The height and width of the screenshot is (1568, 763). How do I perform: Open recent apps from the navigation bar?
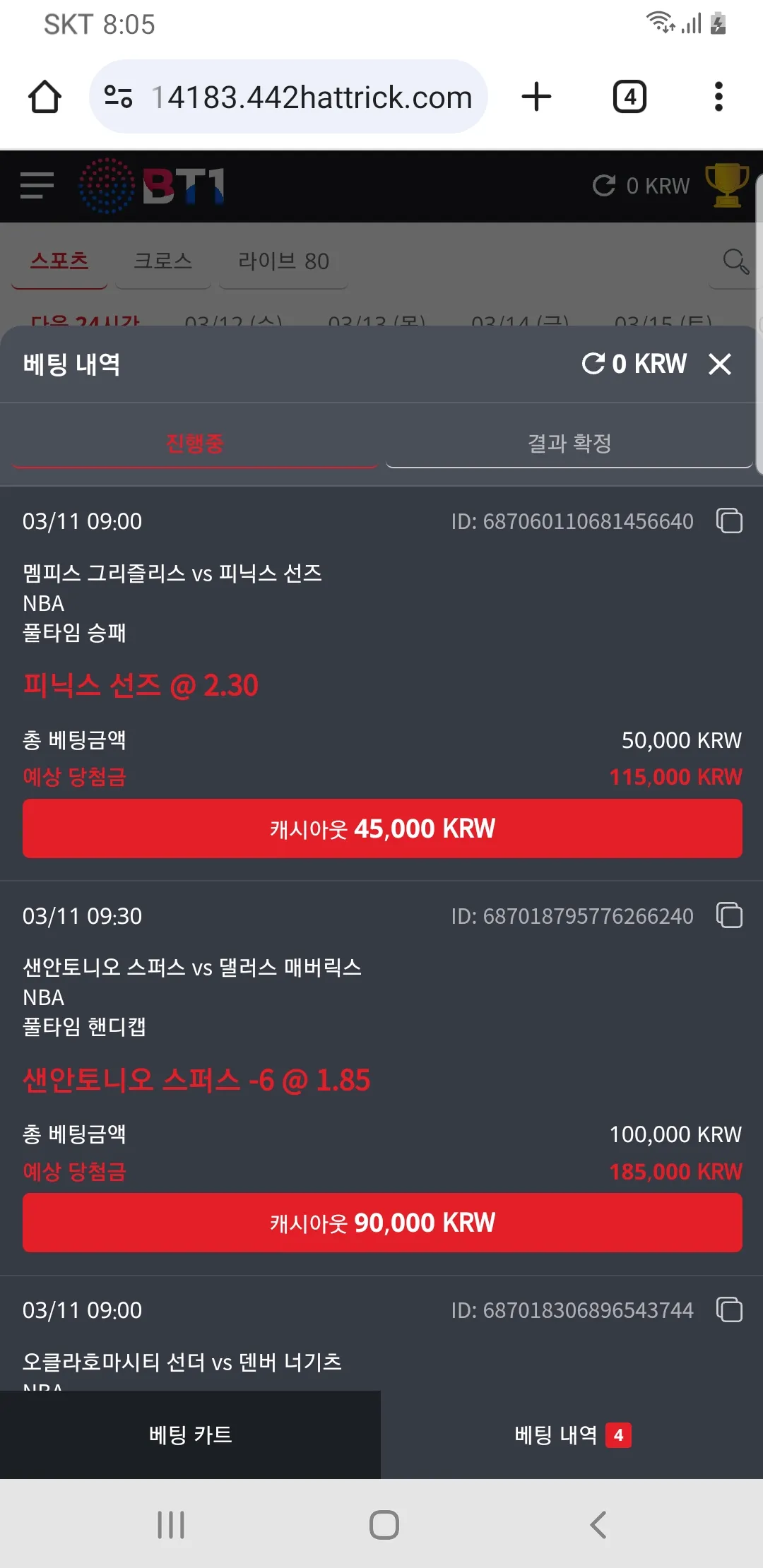point(171,1525)
